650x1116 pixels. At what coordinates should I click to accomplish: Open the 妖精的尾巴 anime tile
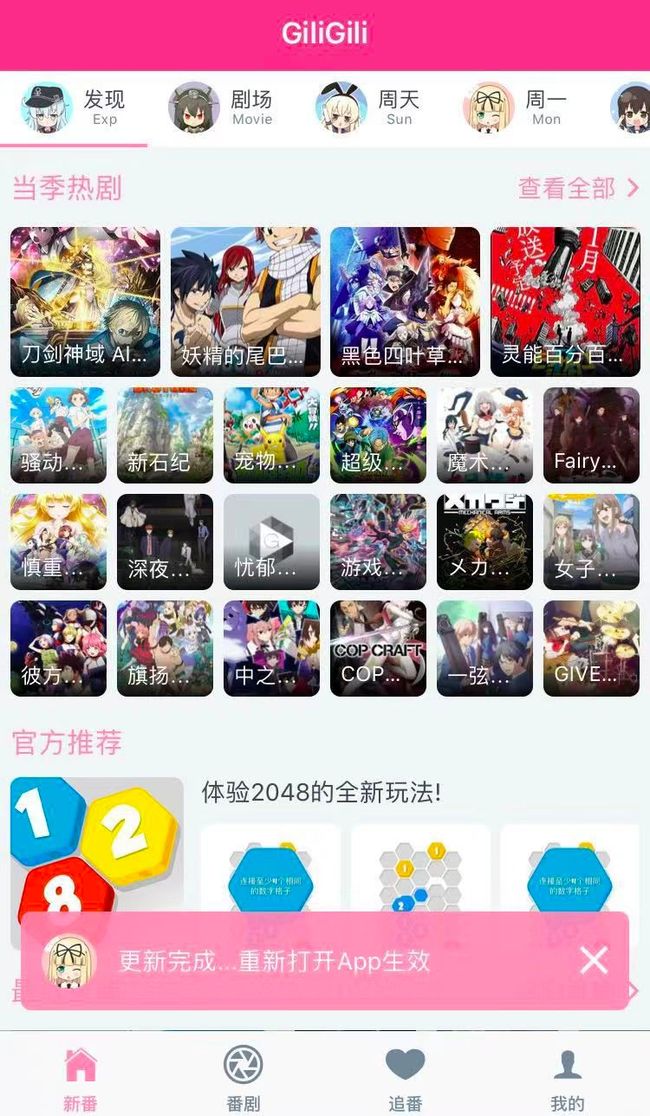(245, 302)
